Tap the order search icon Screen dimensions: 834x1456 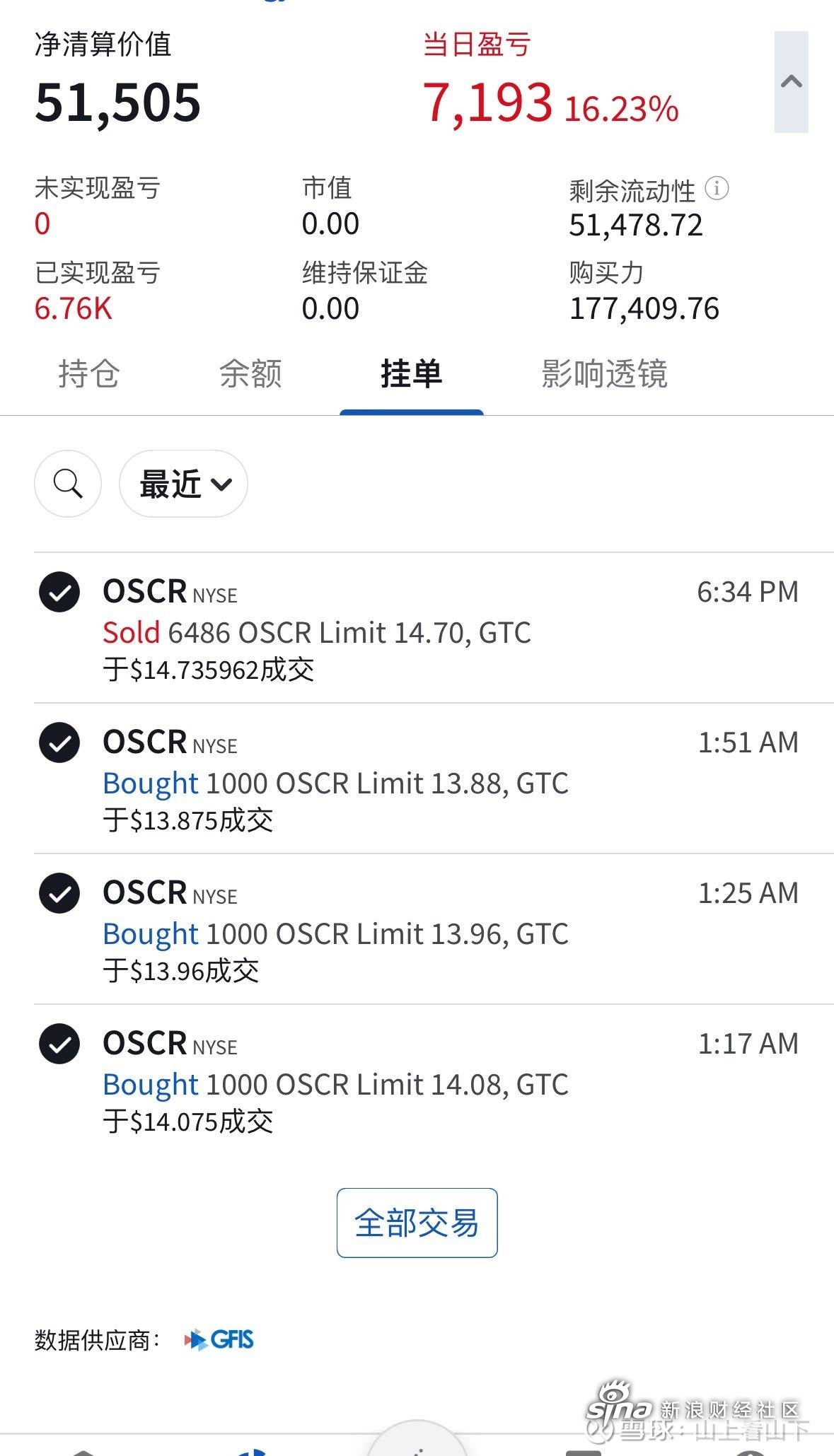(x=68, y=484)
